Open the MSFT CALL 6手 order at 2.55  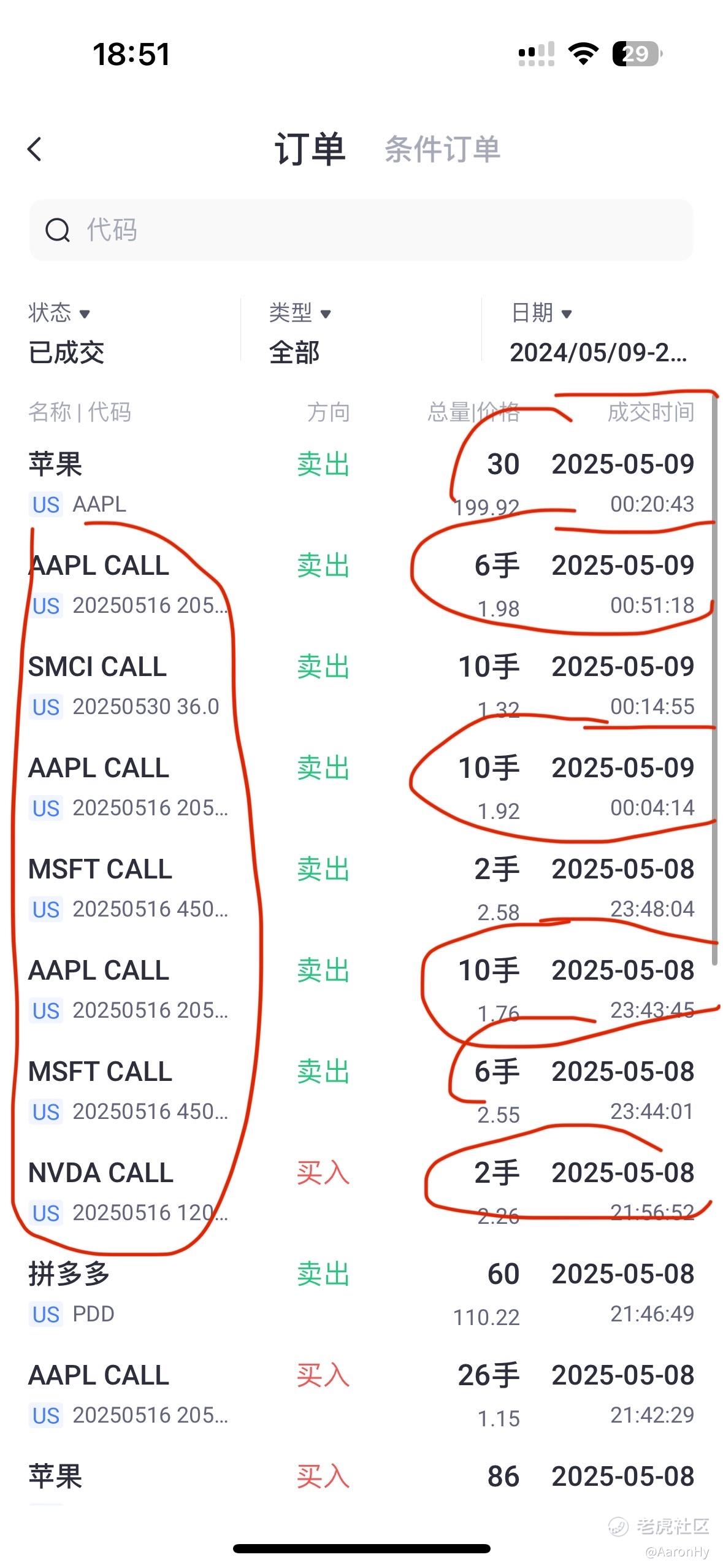(x=361, y=1091)
